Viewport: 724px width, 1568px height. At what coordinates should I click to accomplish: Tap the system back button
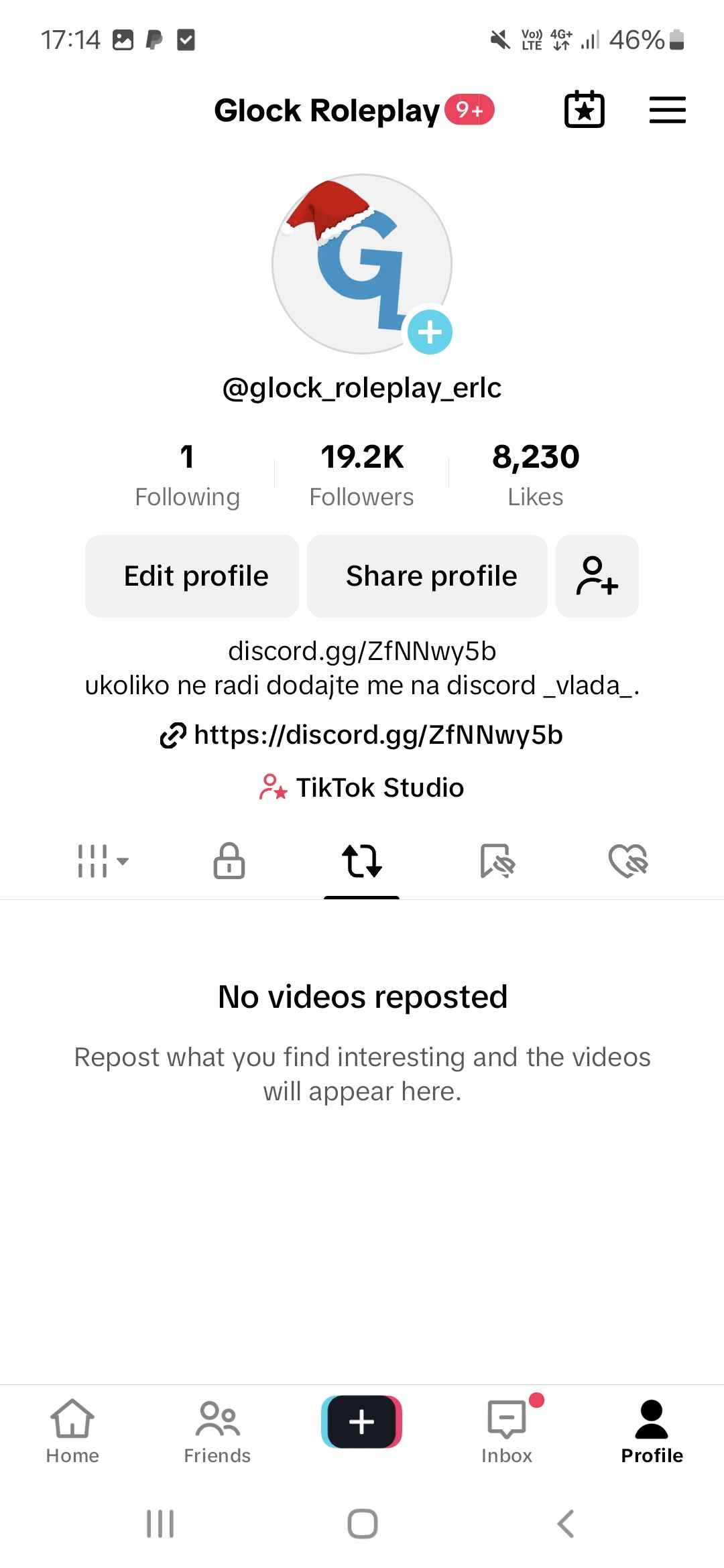pos(566,1523)
